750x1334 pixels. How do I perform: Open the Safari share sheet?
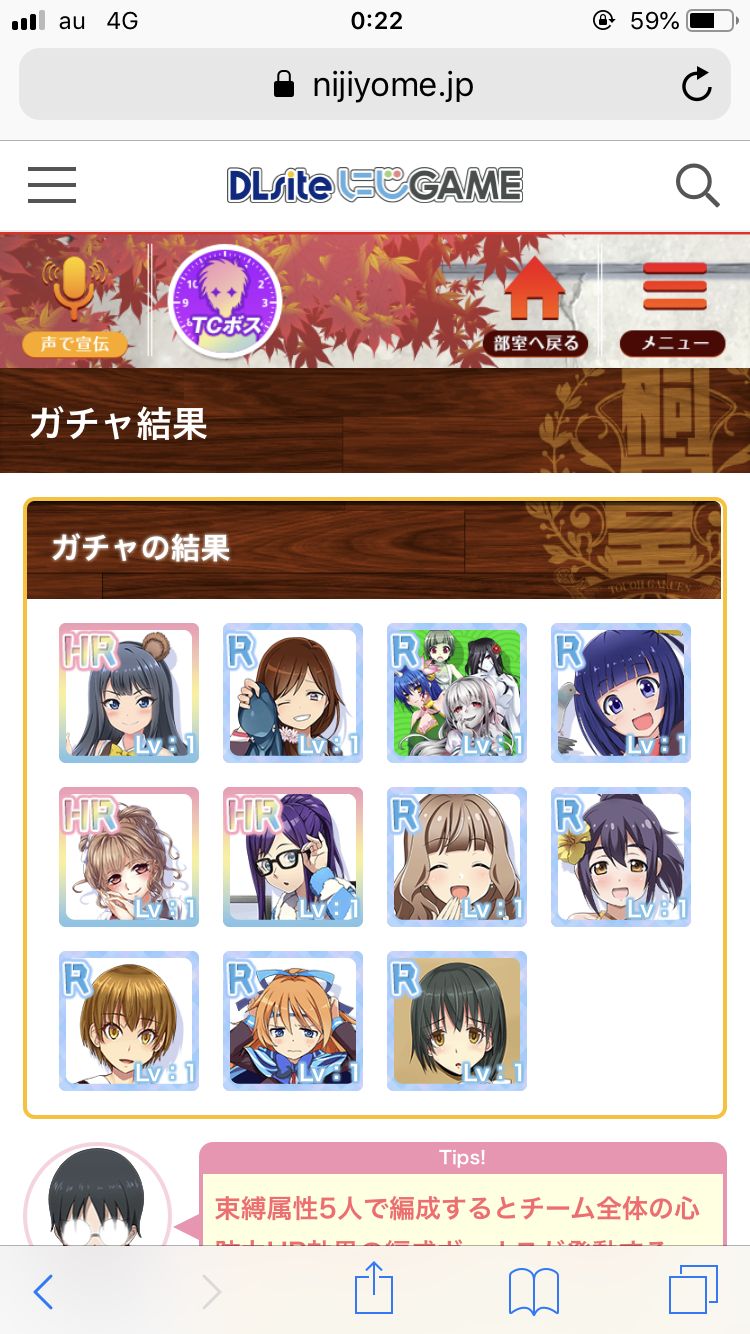[x=375, y=1290]
